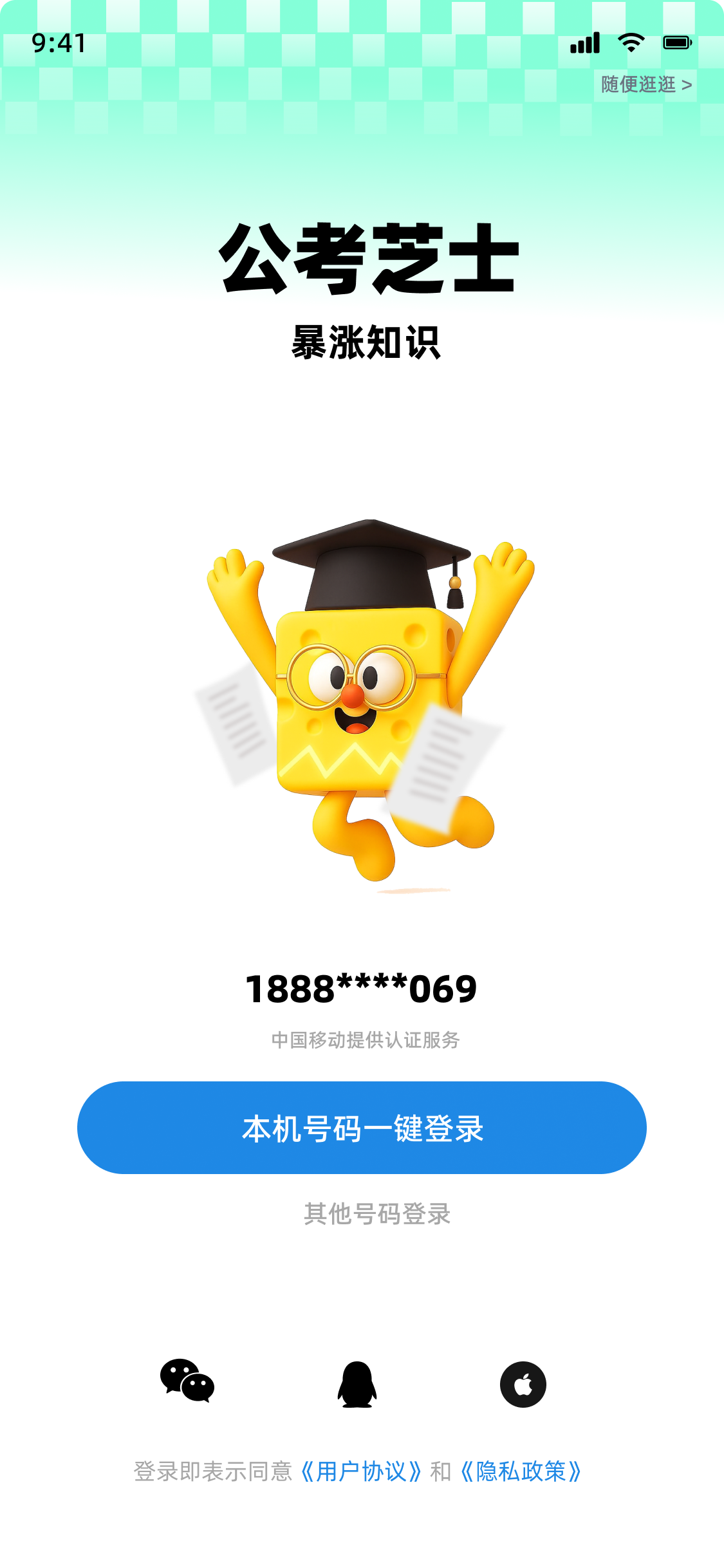The width and height of the screenshot is (724, 1568).
Task: Click the battery indicator icon
Action: pyautogui.click(x=678, y=42)
